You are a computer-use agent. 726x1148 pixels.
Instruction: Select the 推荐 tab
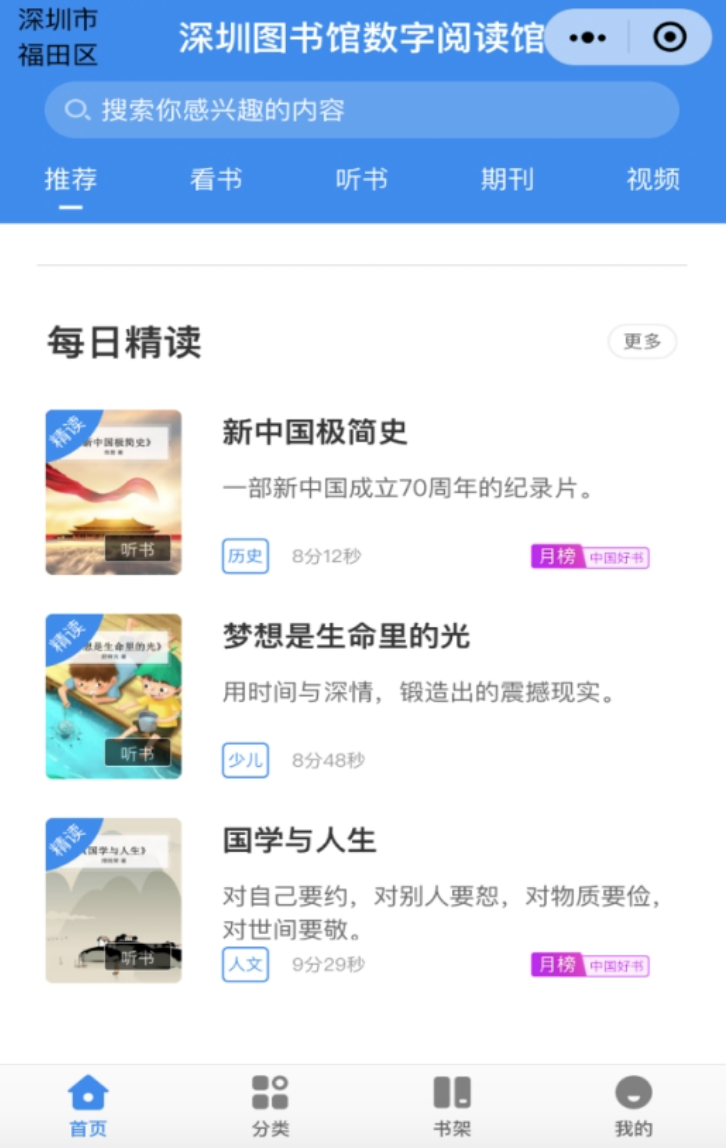[x=70, y=180]
